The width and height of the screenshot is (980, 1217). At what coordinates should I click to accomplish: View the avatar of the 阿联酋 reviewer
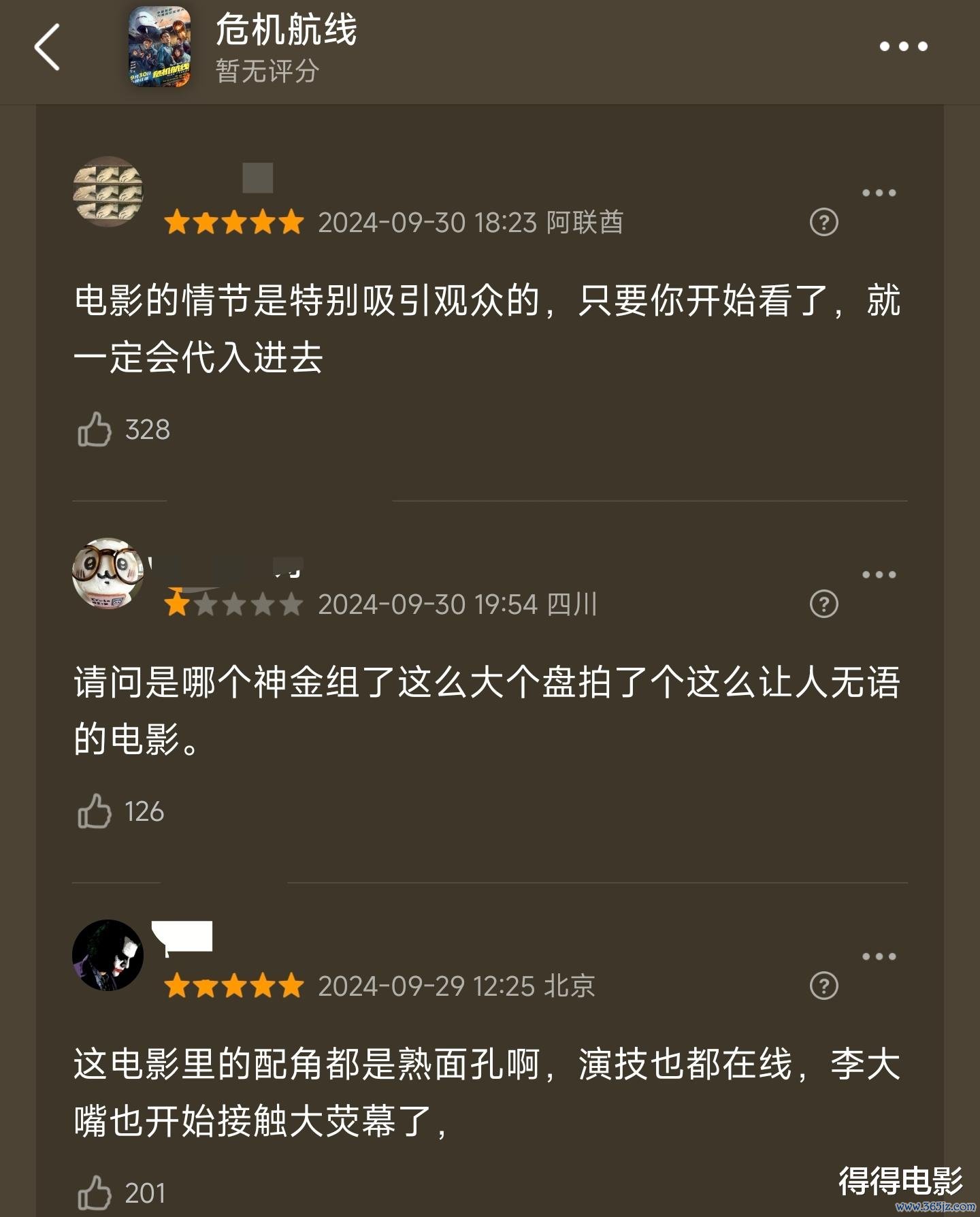point(108,192)
